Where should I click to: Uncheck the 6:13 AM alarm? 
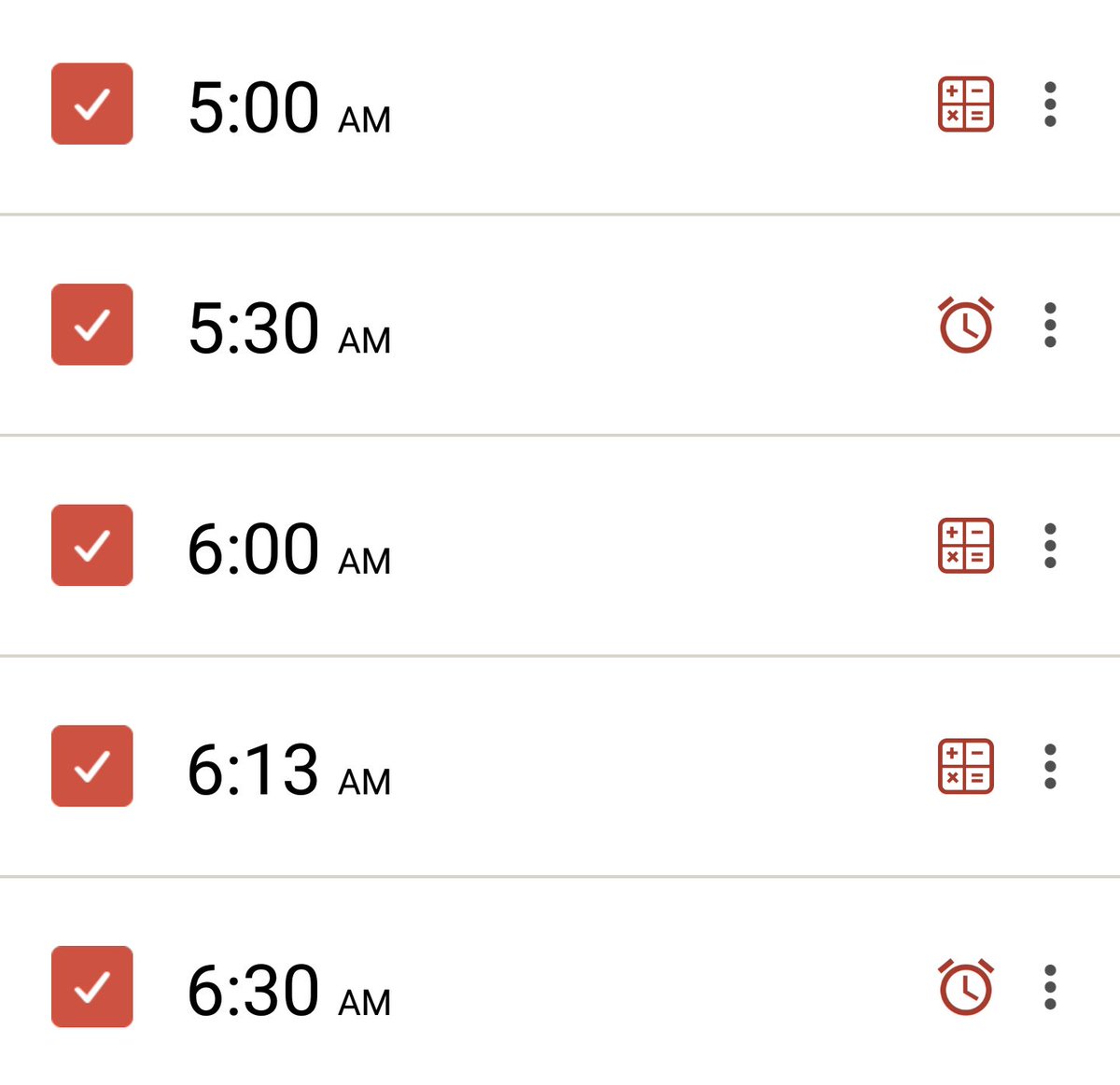(91, 766)
